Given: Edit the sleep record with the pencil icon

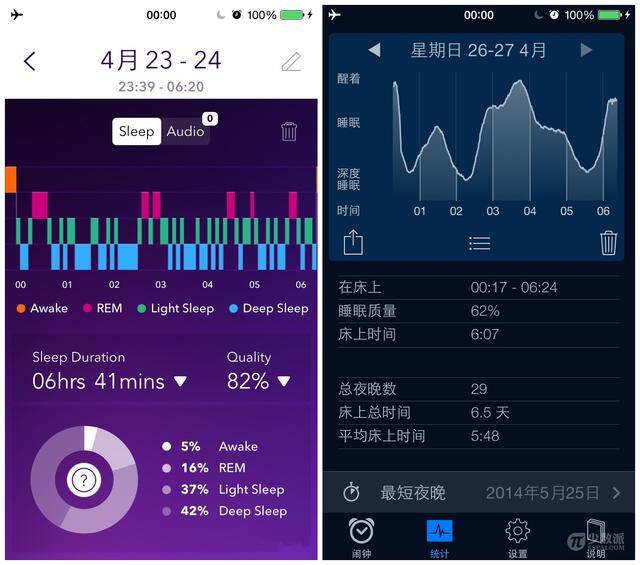Looking at the screenshot, I should pyautogui.click(x=291, y=61).
